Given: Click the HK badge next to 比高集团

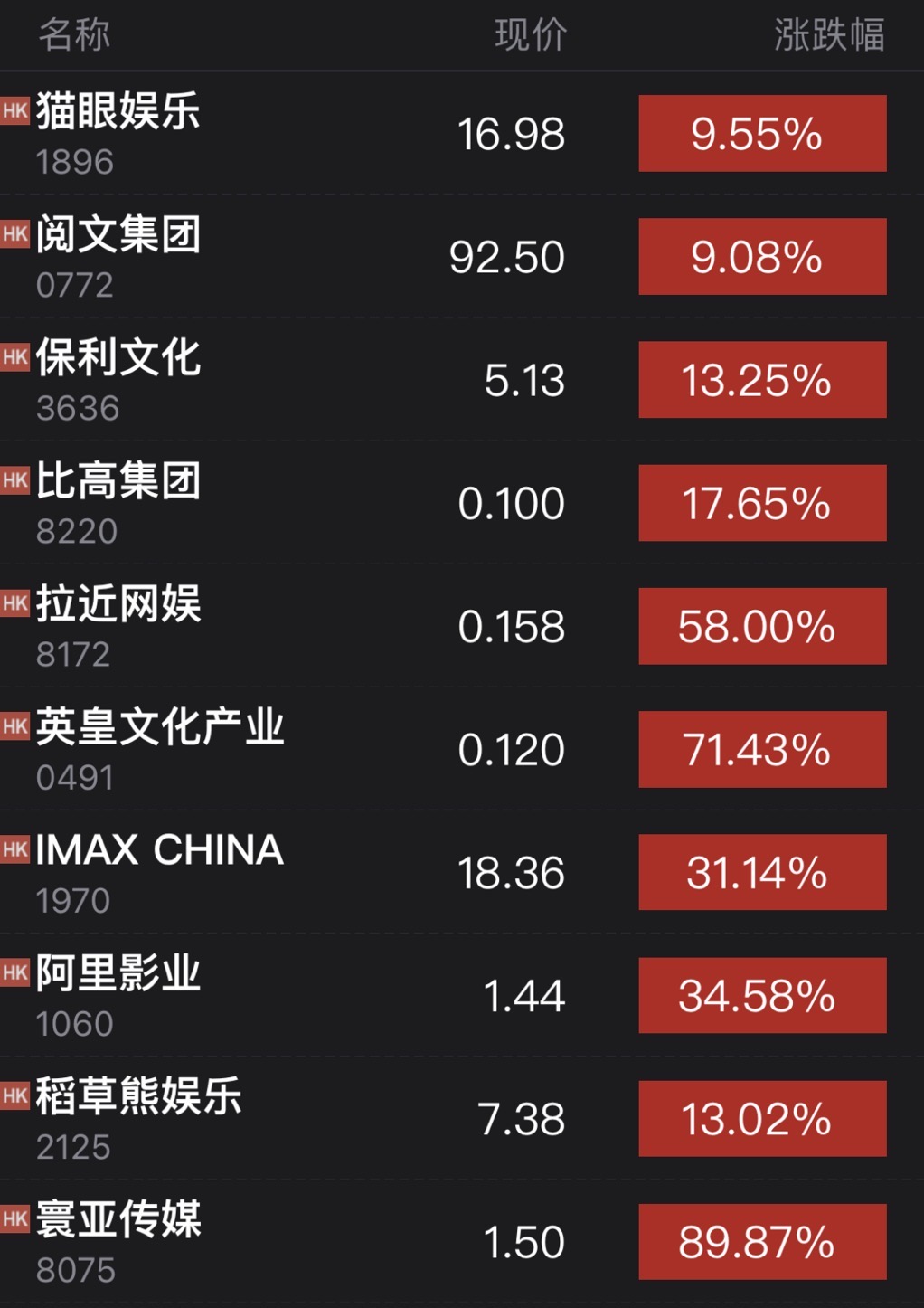Looking at the screenshot, I should (14, 481).
